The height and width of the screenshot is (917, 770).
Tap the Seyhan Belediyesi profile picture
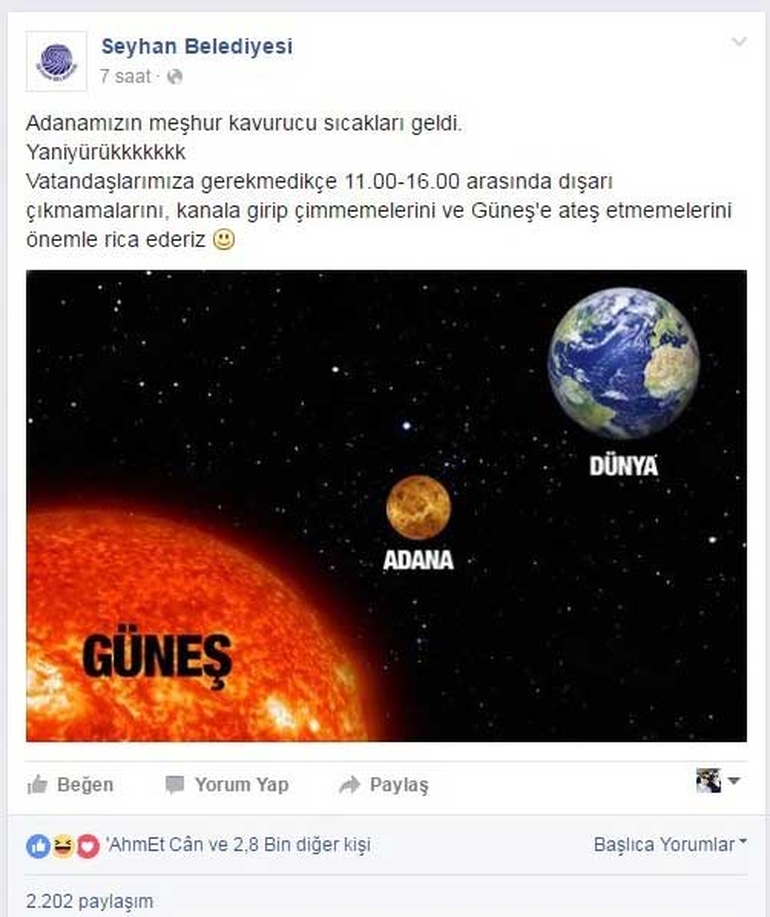coord(57,61)
